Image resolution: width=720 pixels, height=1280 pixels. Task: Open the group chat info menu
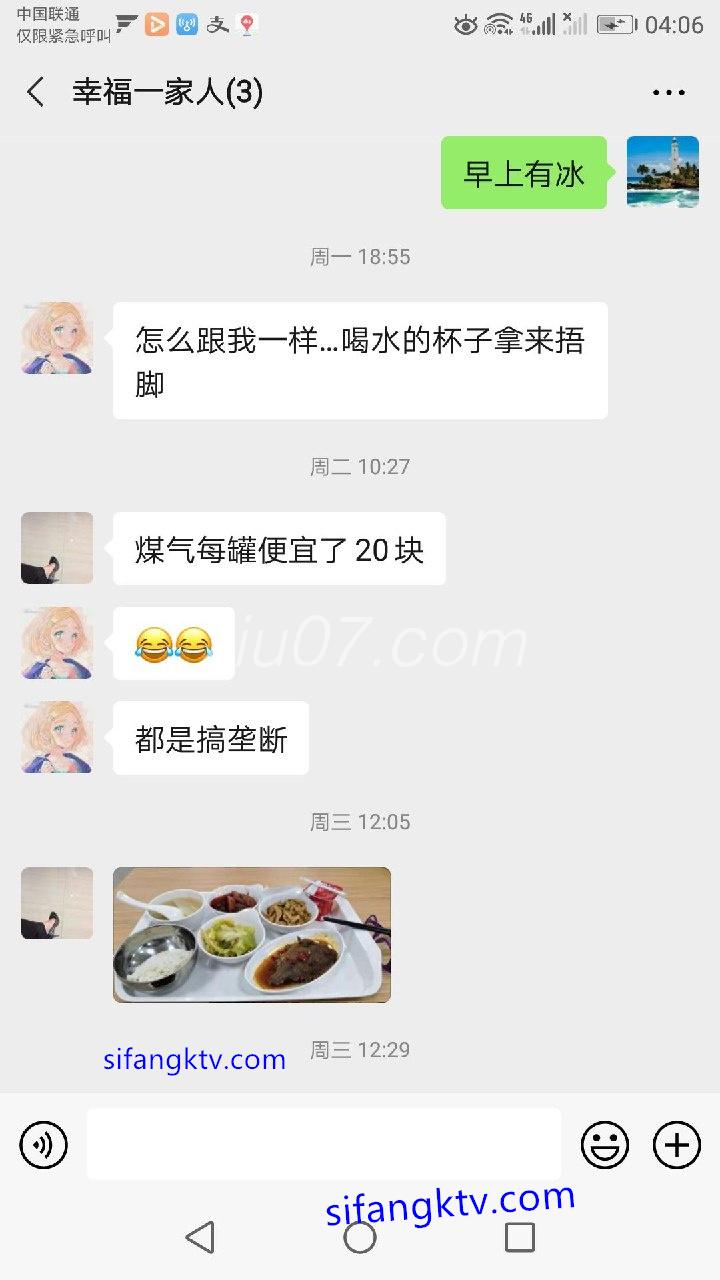[668, 92]
